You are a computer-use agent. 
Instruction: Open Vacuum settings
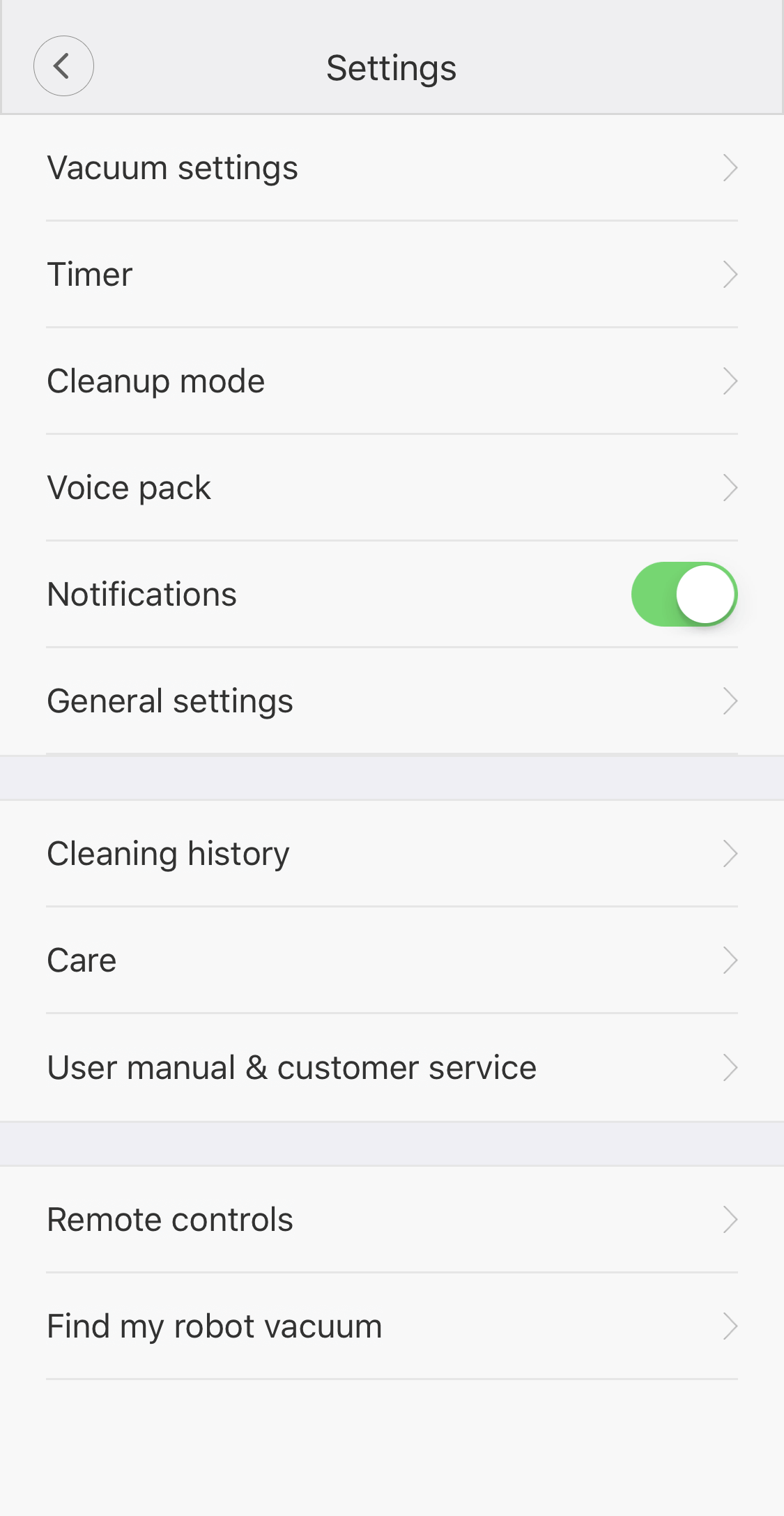tap(392, 168)
